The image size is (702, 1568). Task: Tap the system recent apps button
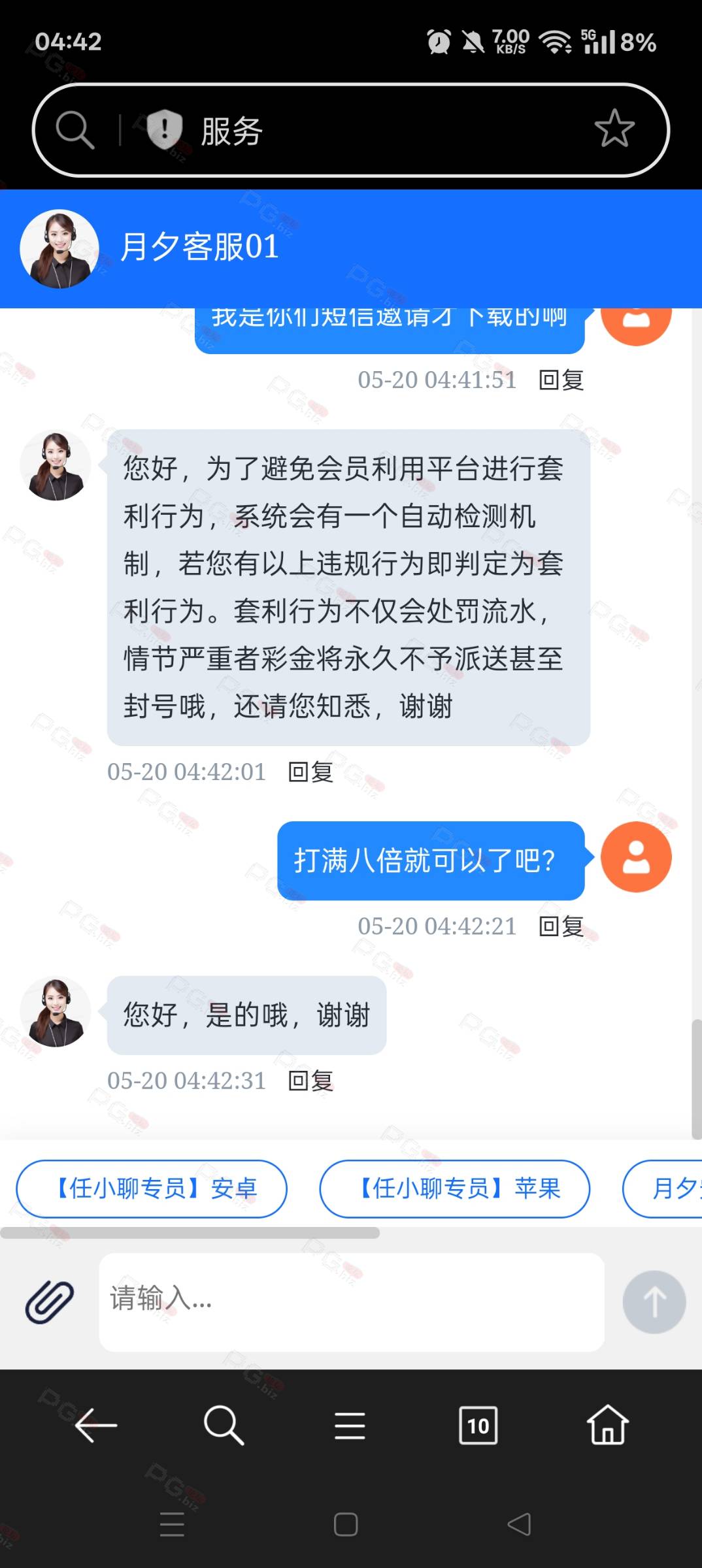pyautogui.click(x=172, y=1524)
